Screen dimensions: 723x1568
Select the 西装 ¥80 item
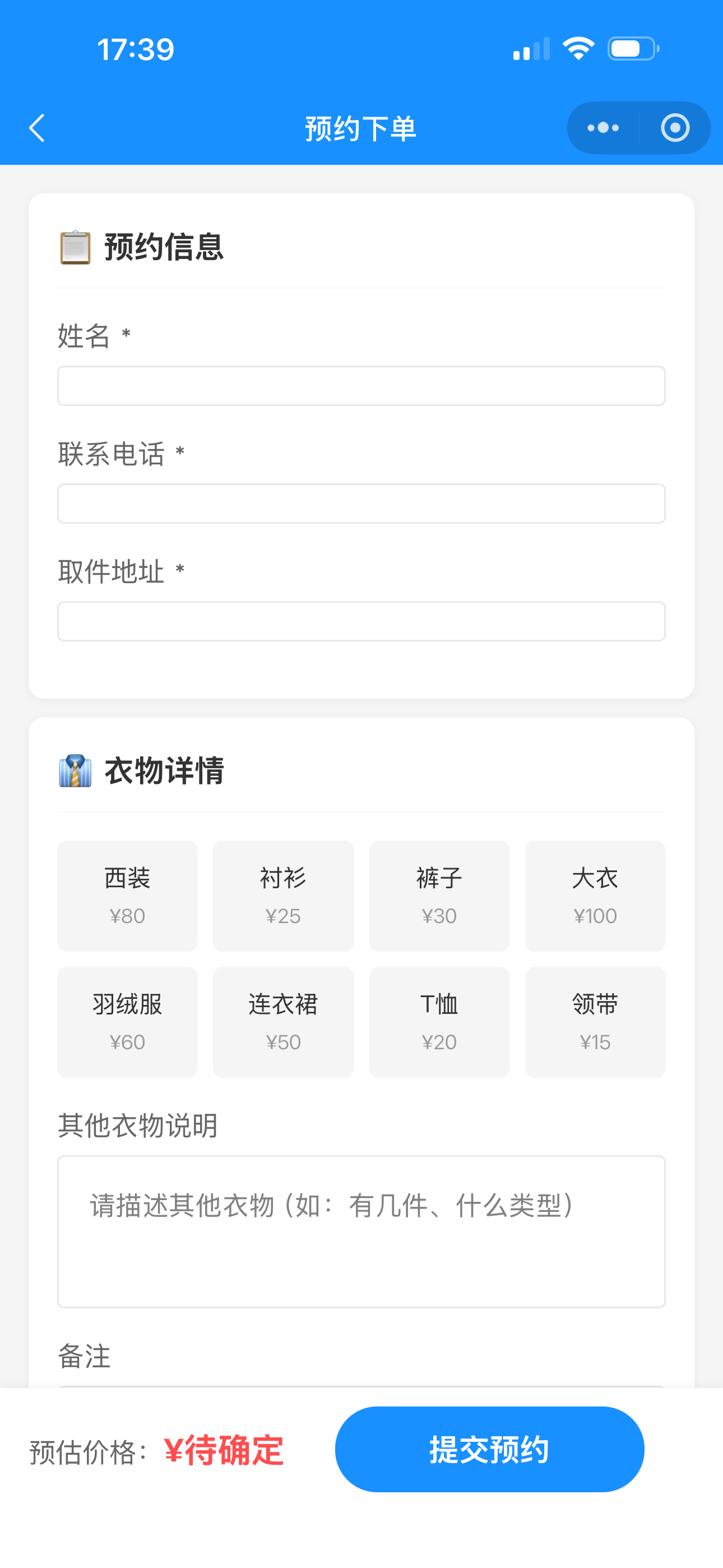(127, 896)
